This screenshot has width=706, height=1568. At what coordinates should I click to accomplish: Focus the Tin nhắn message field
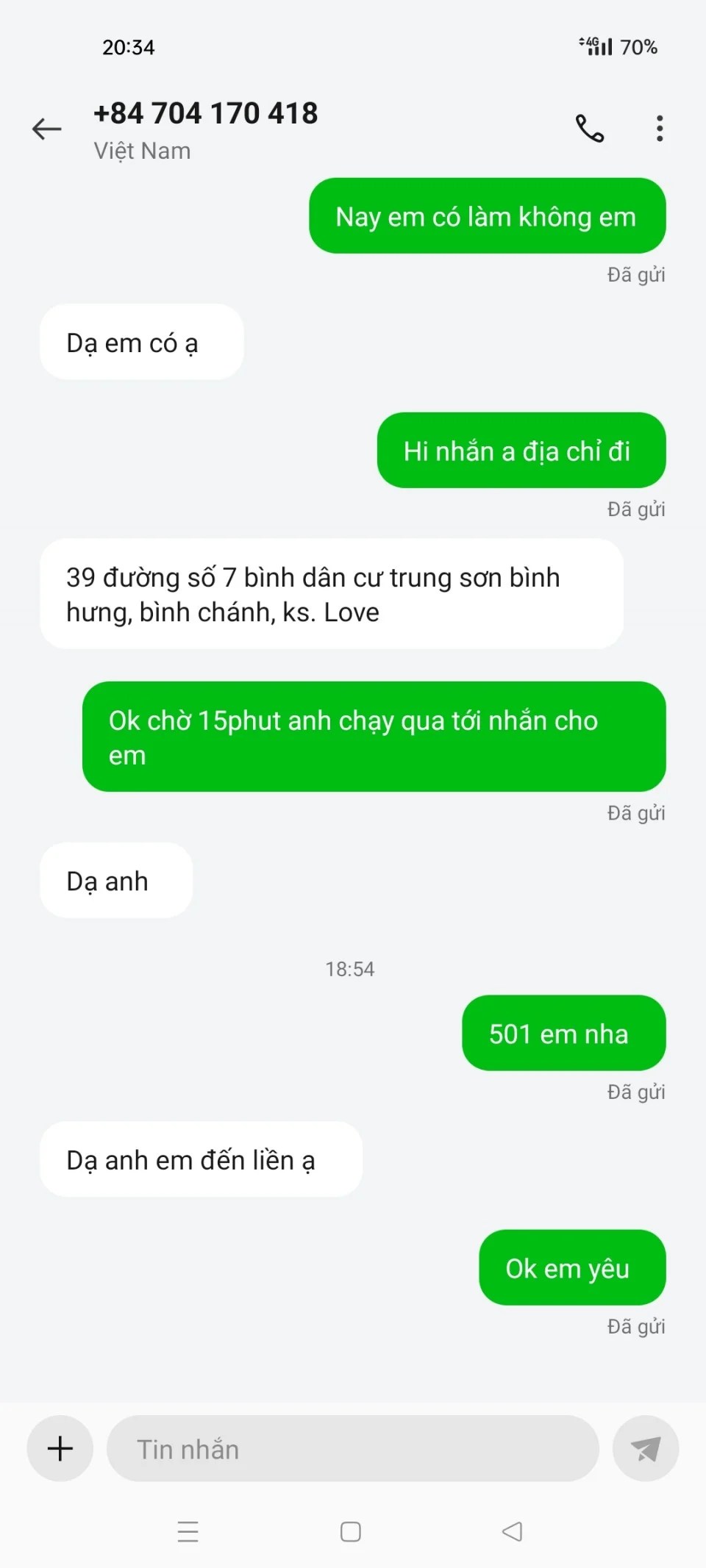click(353, 1449)
